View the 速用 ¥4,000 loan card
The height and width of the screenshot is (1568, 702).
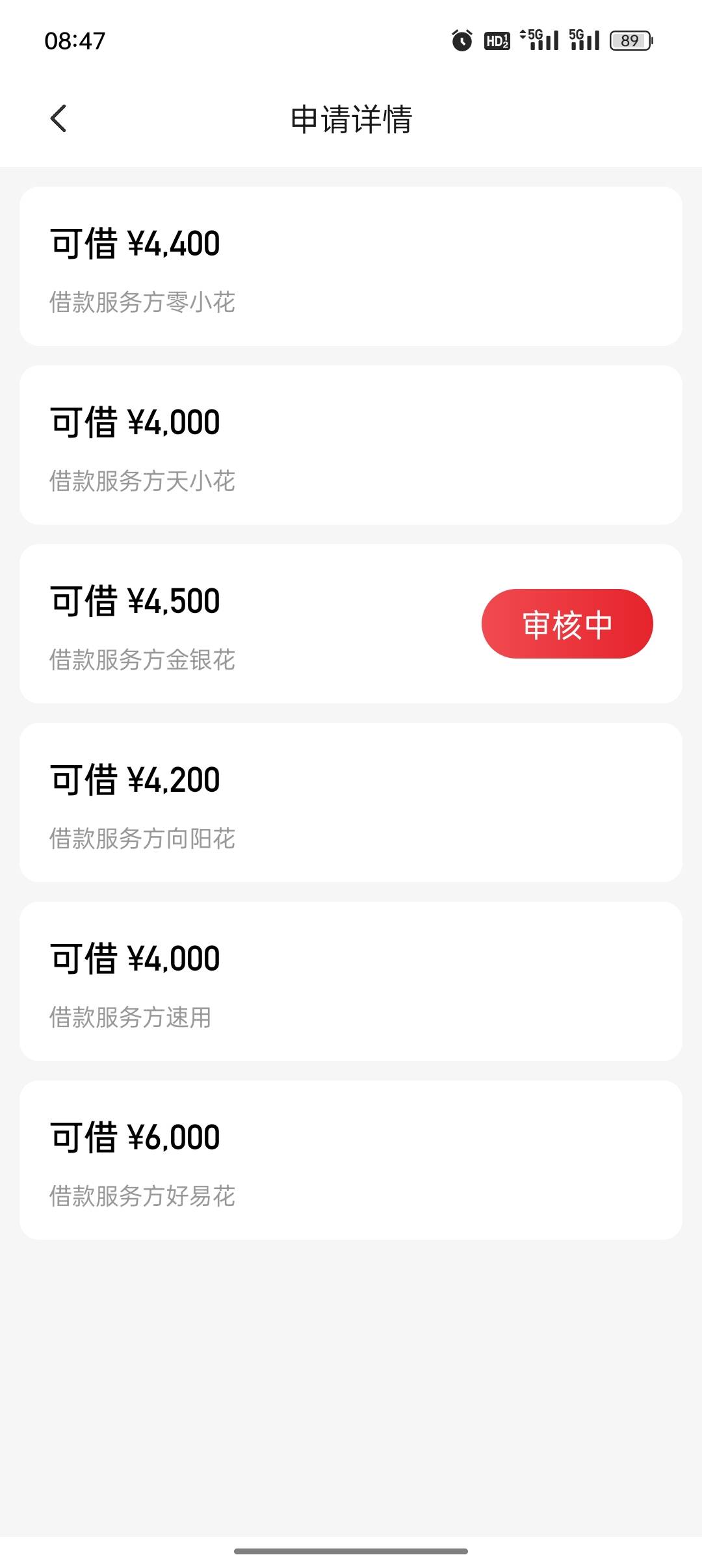351,981
